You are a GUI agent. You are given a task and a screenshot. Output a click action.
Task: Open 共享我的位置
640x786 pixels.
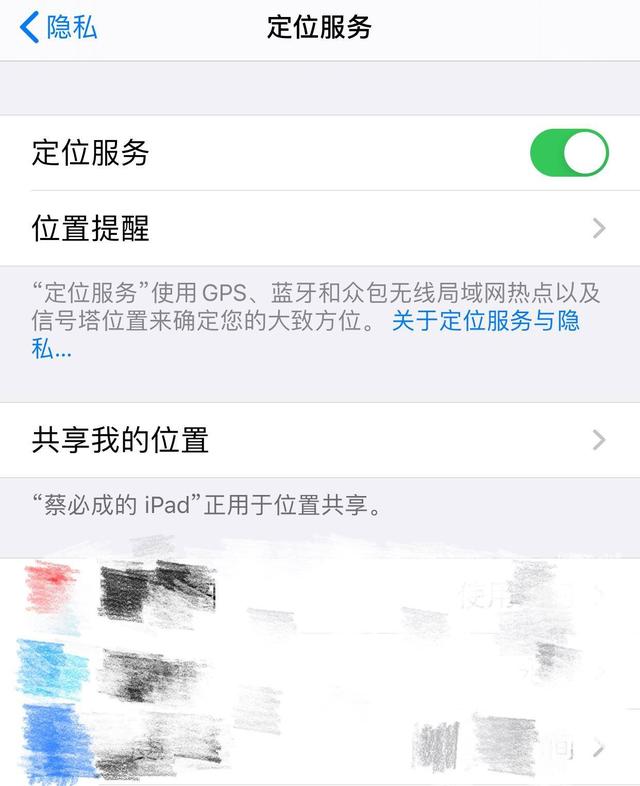click(319, 440)
